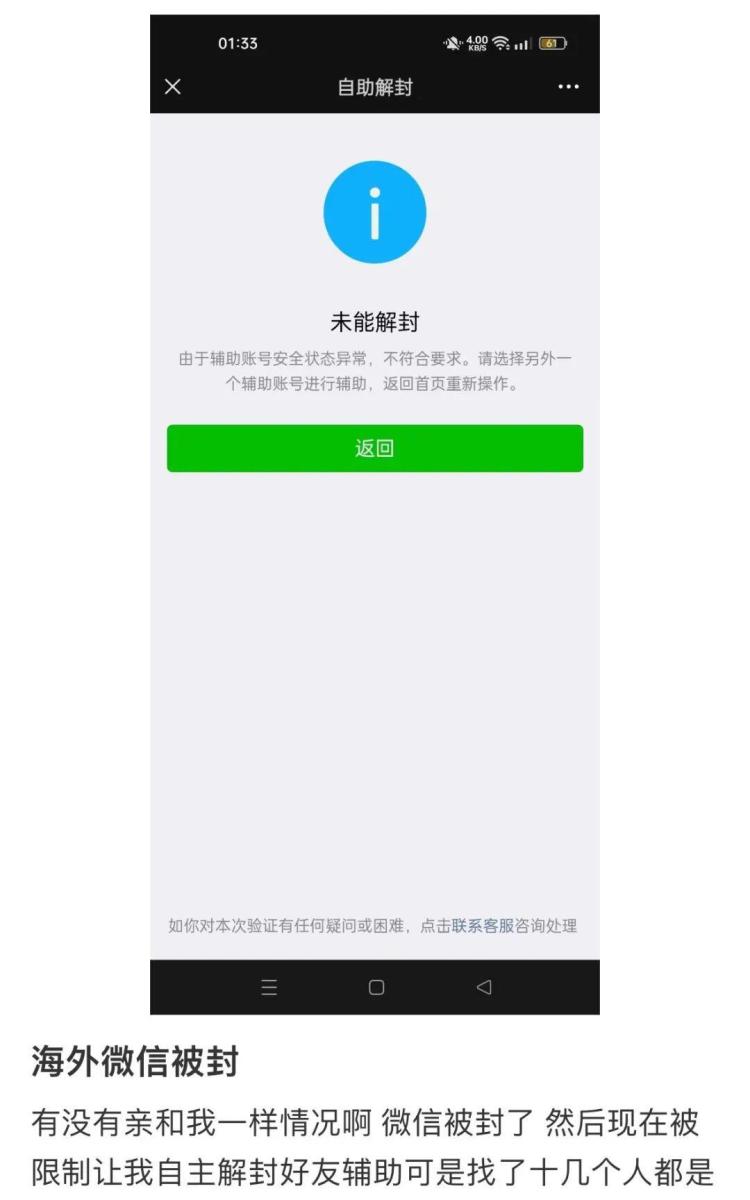Open recent apps with the menu key
Screen dimensions: 750x1200
click(268, 987)
